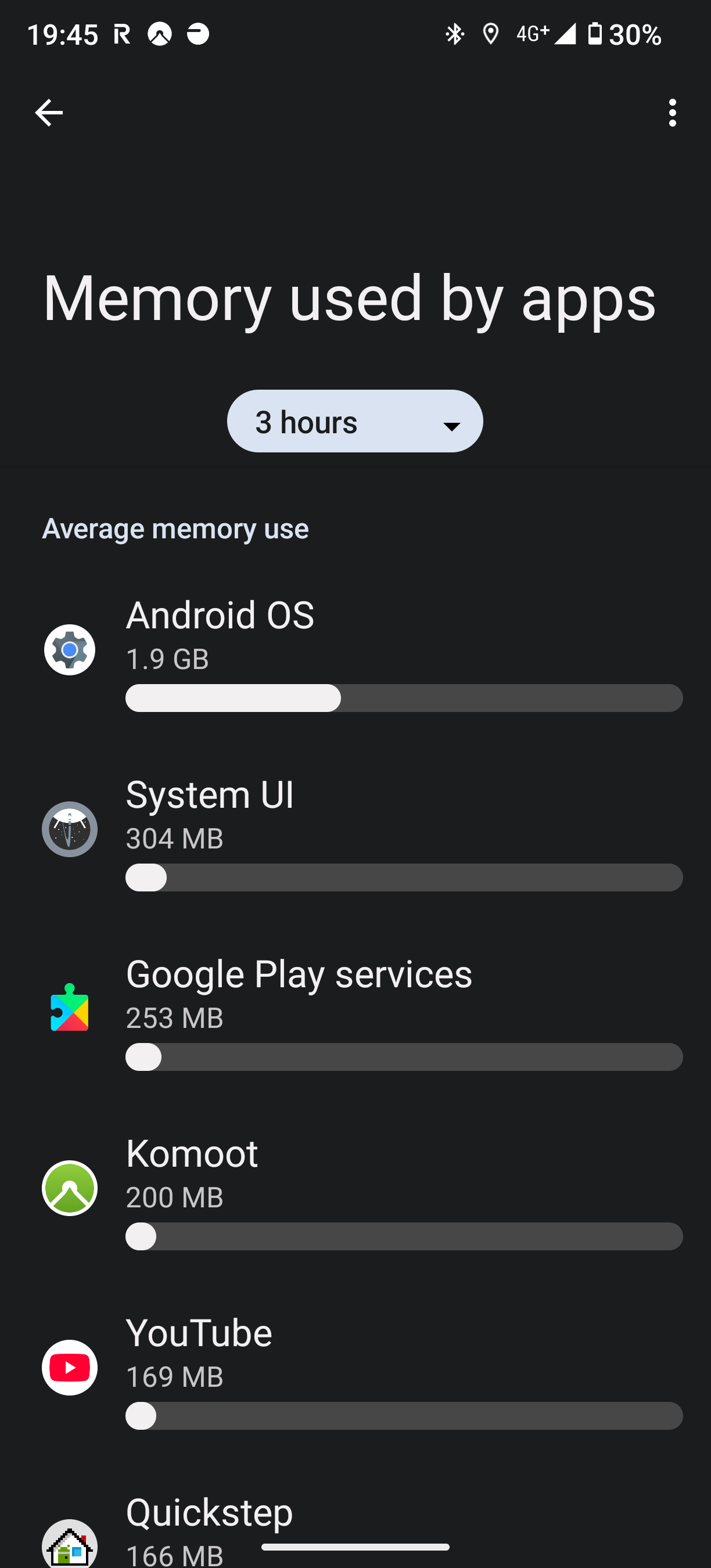The height and width of the screenshot is (1568, 711).
Task: Expand the 3 hours time range dropdown
Action: [355, 421]
